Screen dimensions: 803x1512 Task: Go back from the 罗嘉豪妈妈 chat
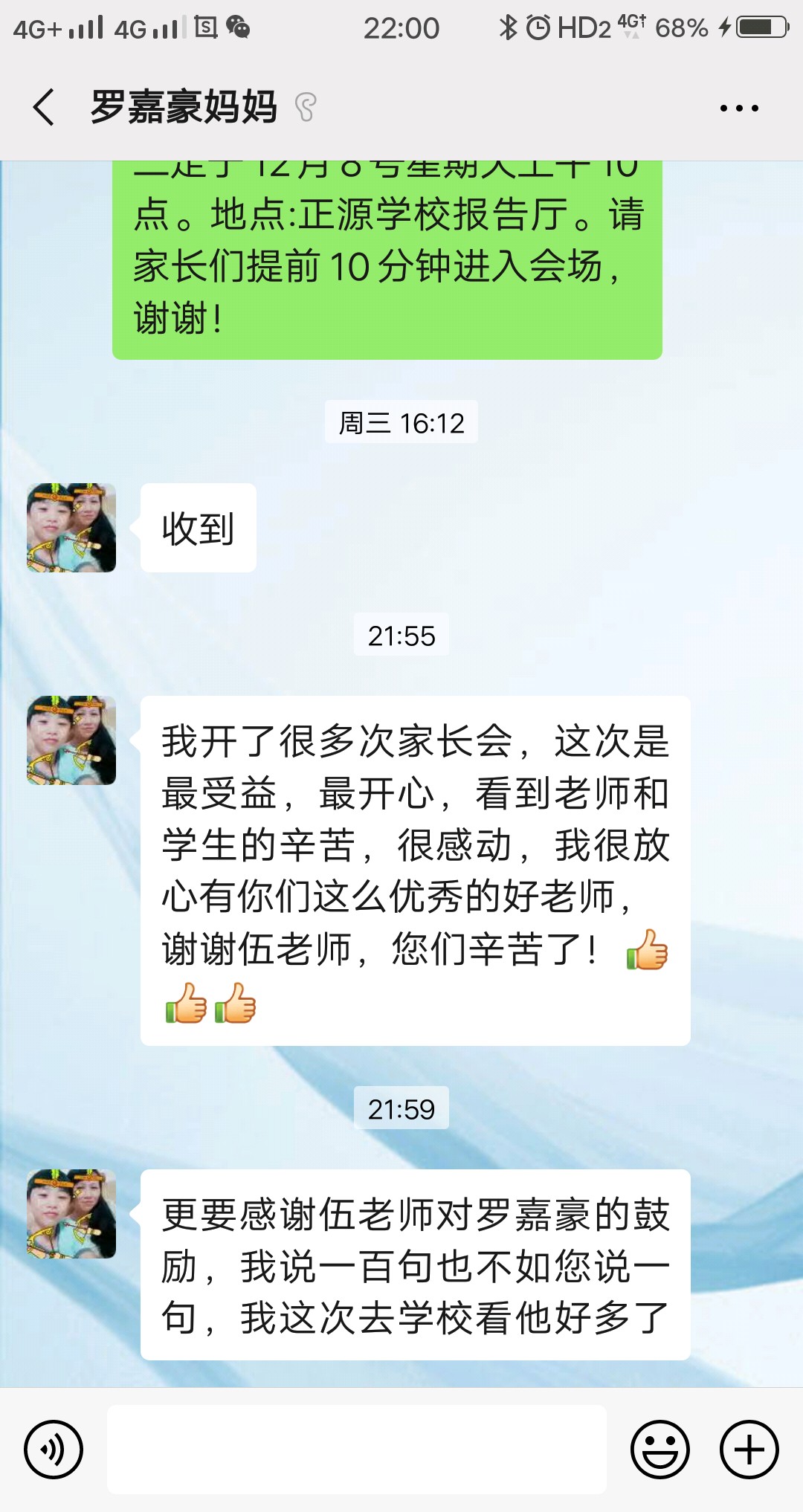(x=45, y=107)
